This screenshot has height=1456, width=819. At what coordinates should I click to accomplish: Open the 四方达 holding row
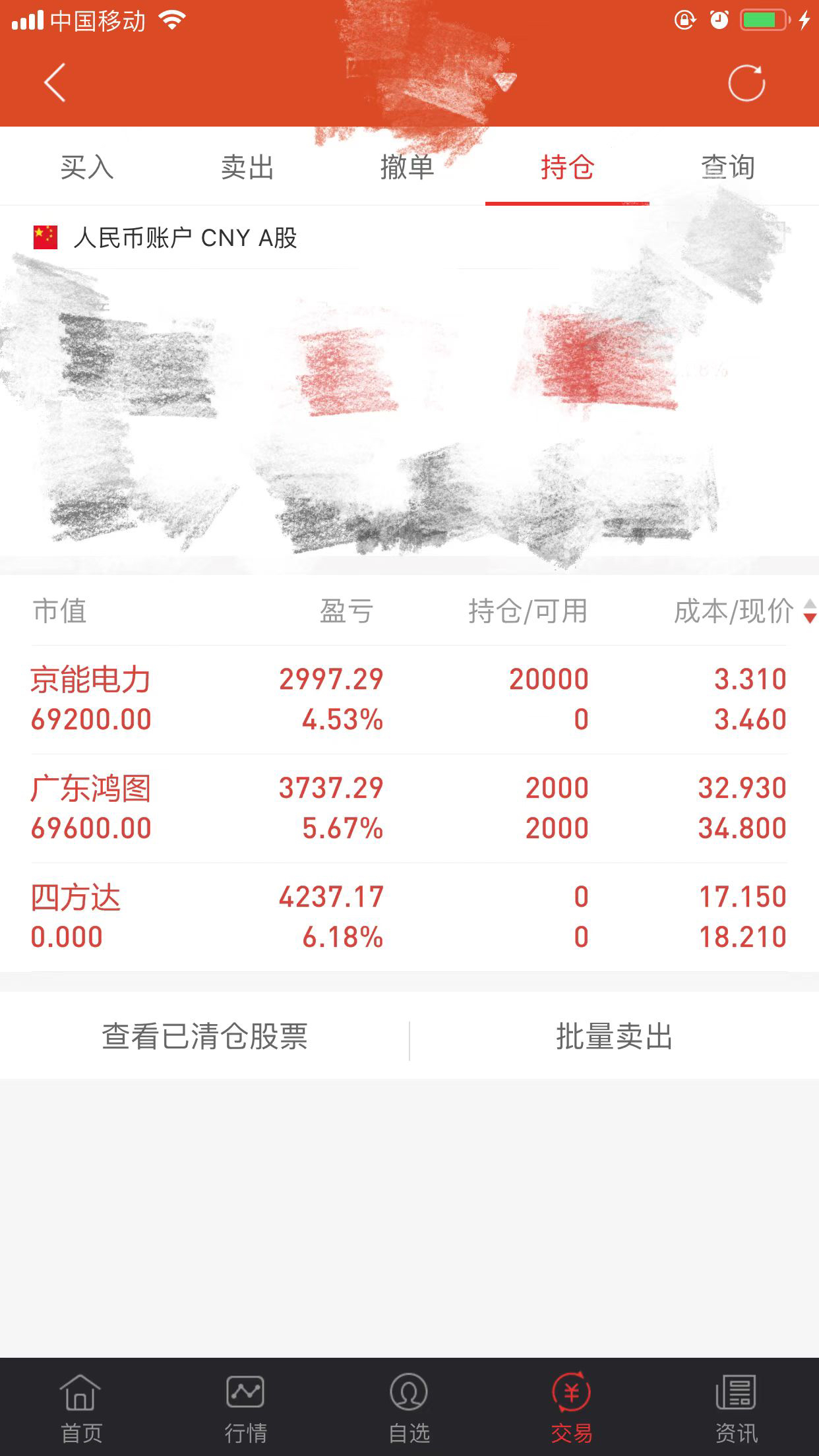409,917
